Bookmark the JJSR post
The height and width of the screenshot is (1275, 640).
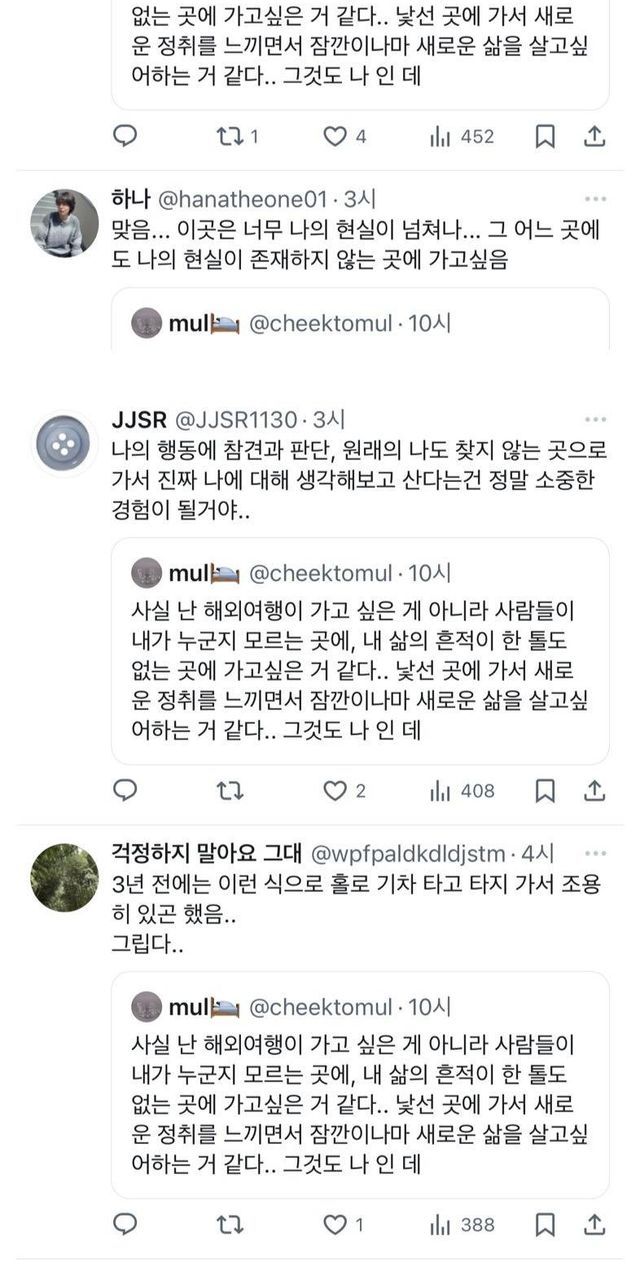pos(545,791)
